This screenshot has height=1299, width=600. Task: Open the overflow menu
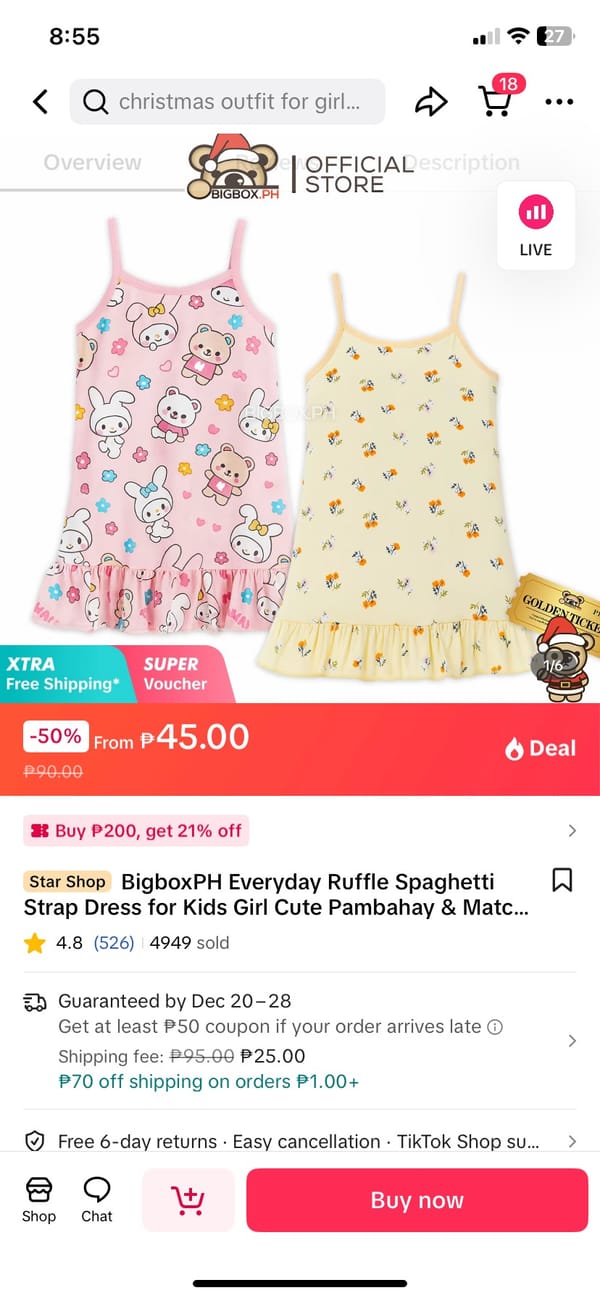559,101
